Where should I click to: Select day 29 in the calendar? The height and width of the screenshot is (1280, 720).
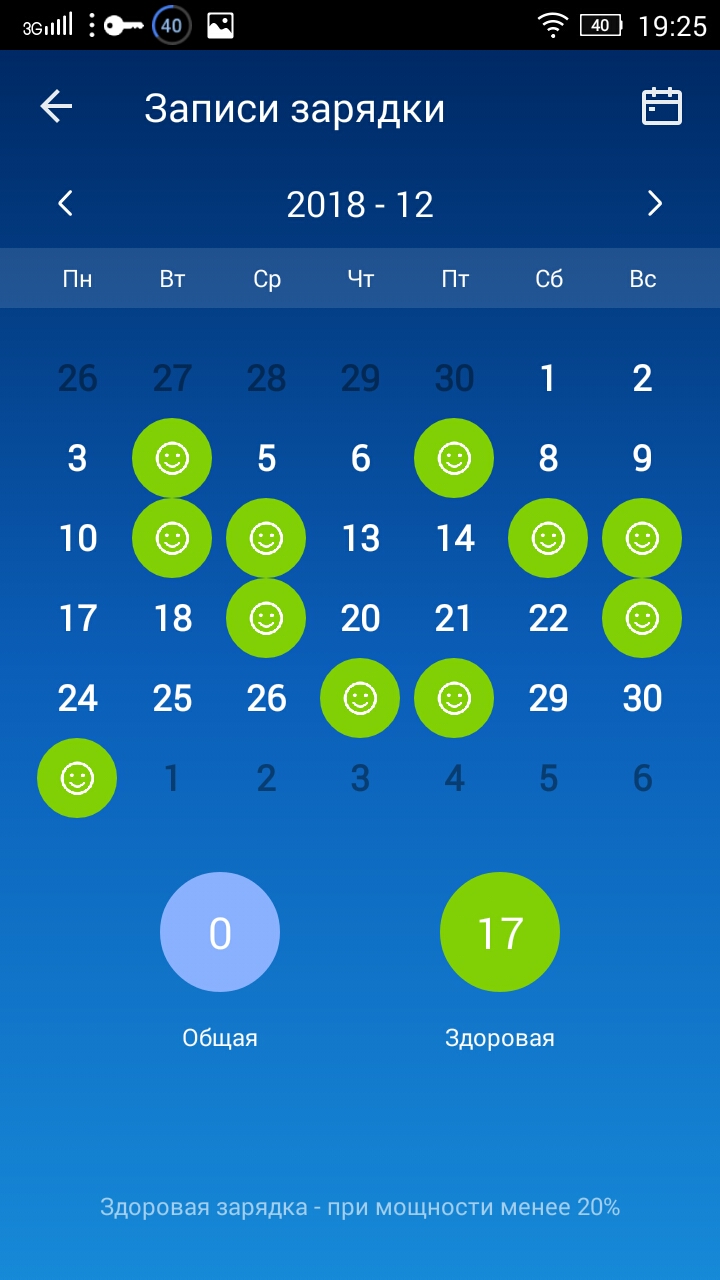click(x=548, y=699)
